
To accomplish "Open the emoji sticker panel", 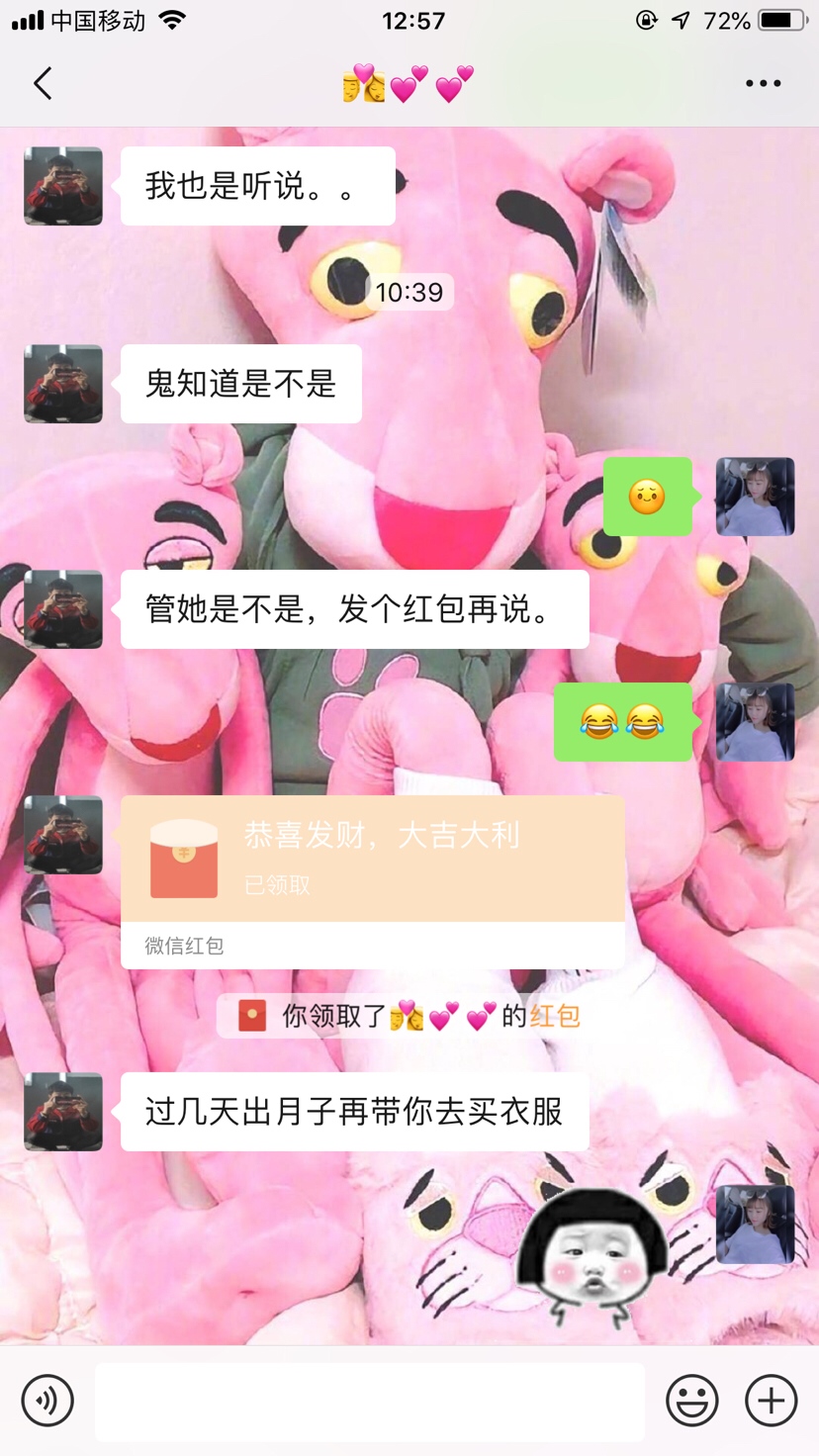I will tap(691, 1400).
